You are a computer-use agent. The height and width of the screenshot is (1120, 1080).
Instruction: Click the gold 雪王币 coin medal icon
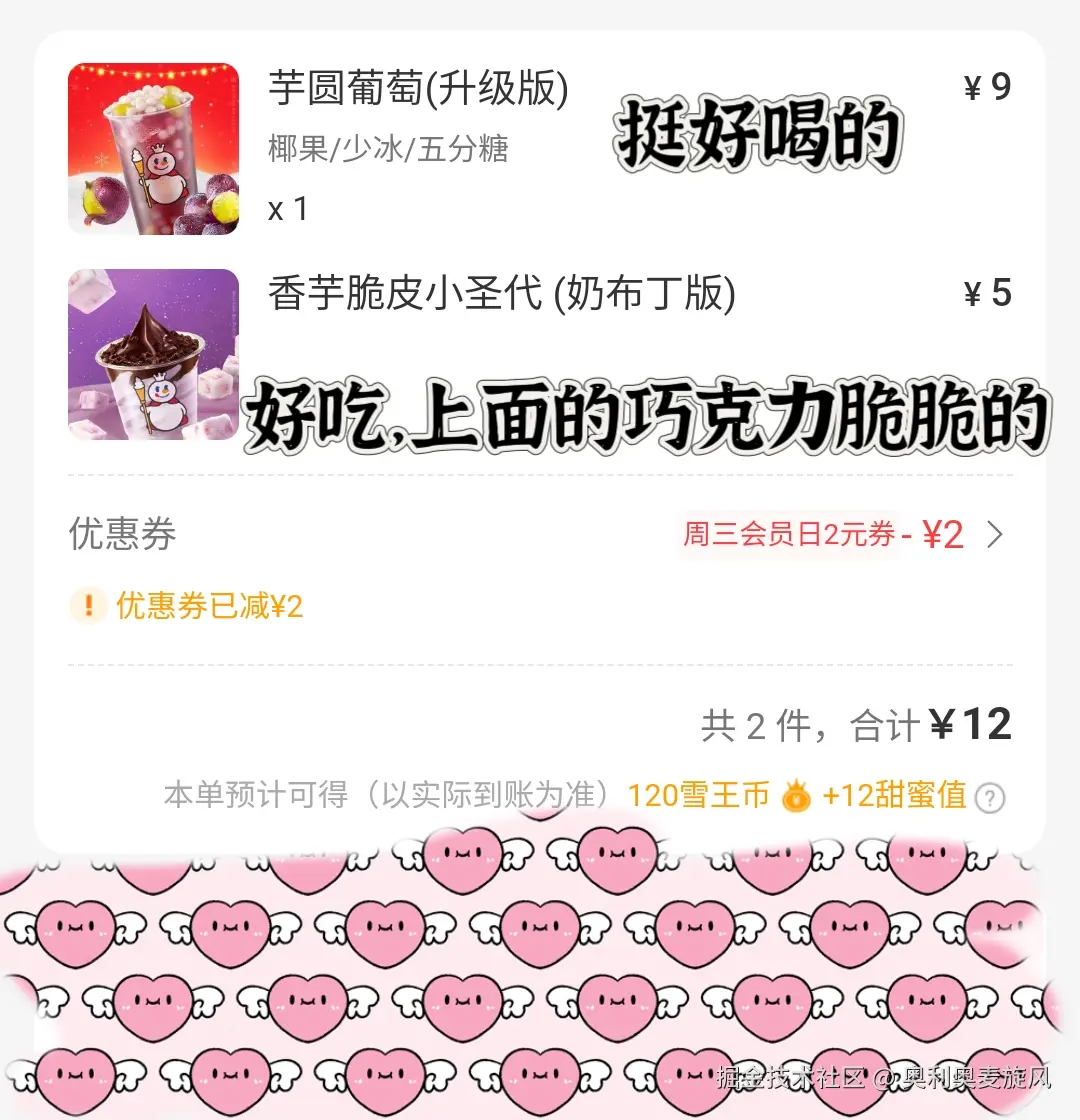point(795,796)
